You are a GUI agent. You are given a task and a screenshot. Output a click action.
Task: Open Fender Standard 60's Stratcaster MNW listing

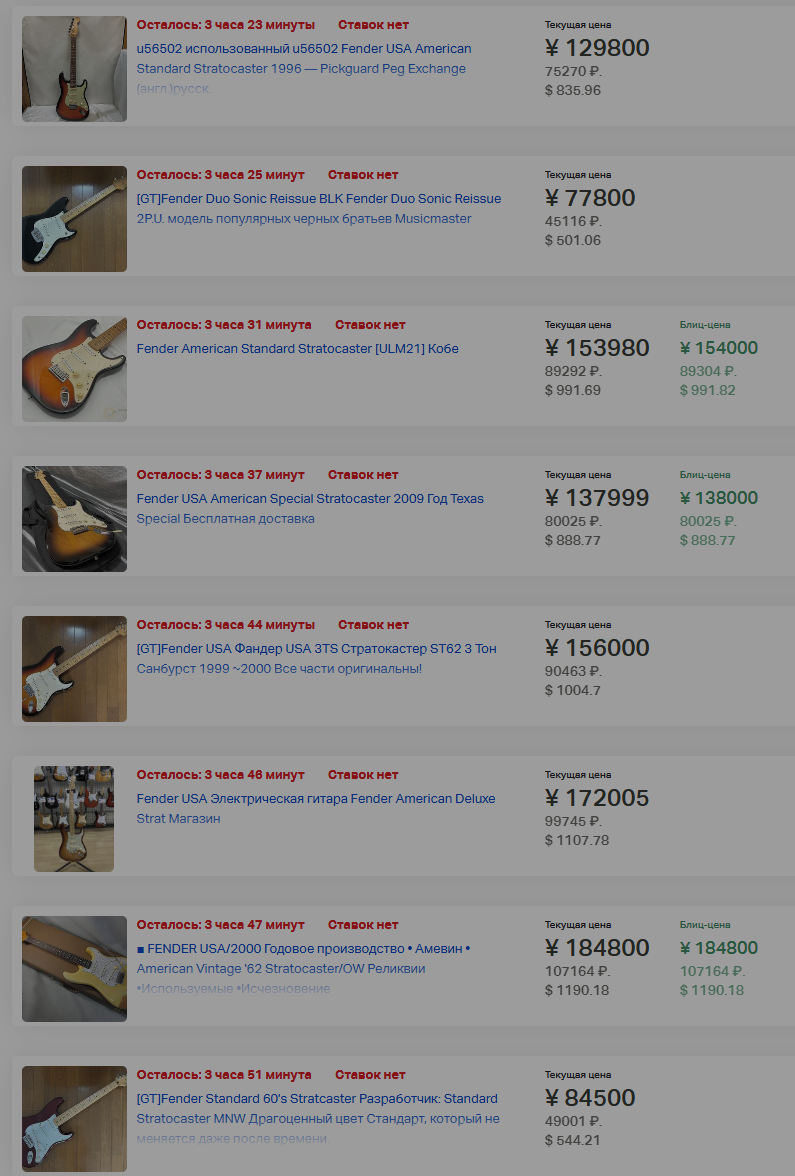pyautogui.click(x=318, y=1118)
